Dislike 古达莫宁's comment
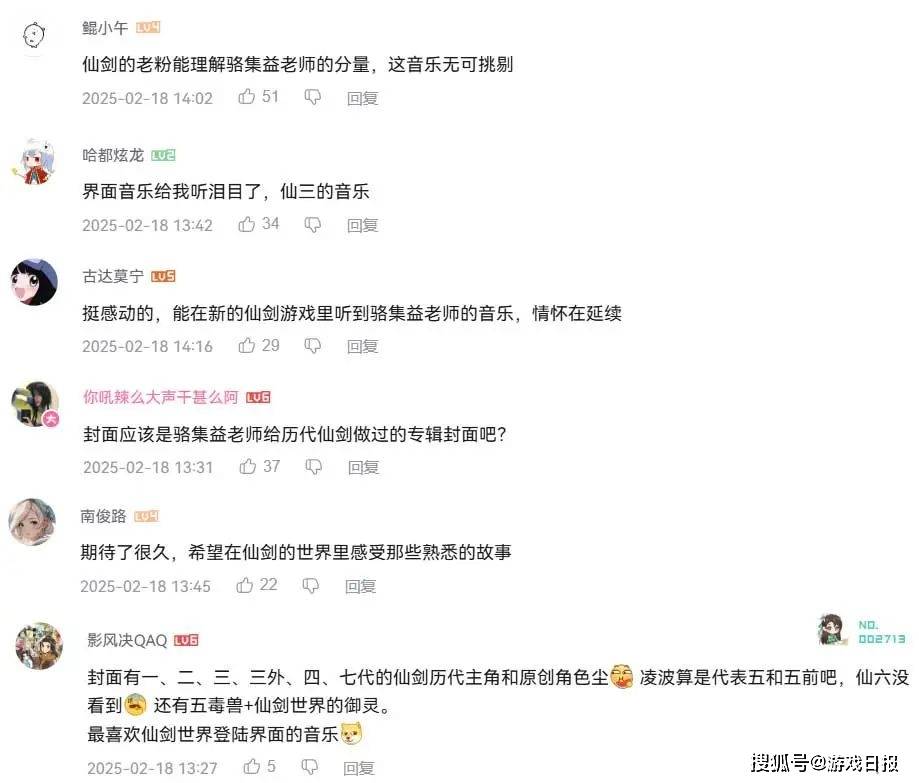The height and width of the screenshot is (783, 919). [313, 345]
